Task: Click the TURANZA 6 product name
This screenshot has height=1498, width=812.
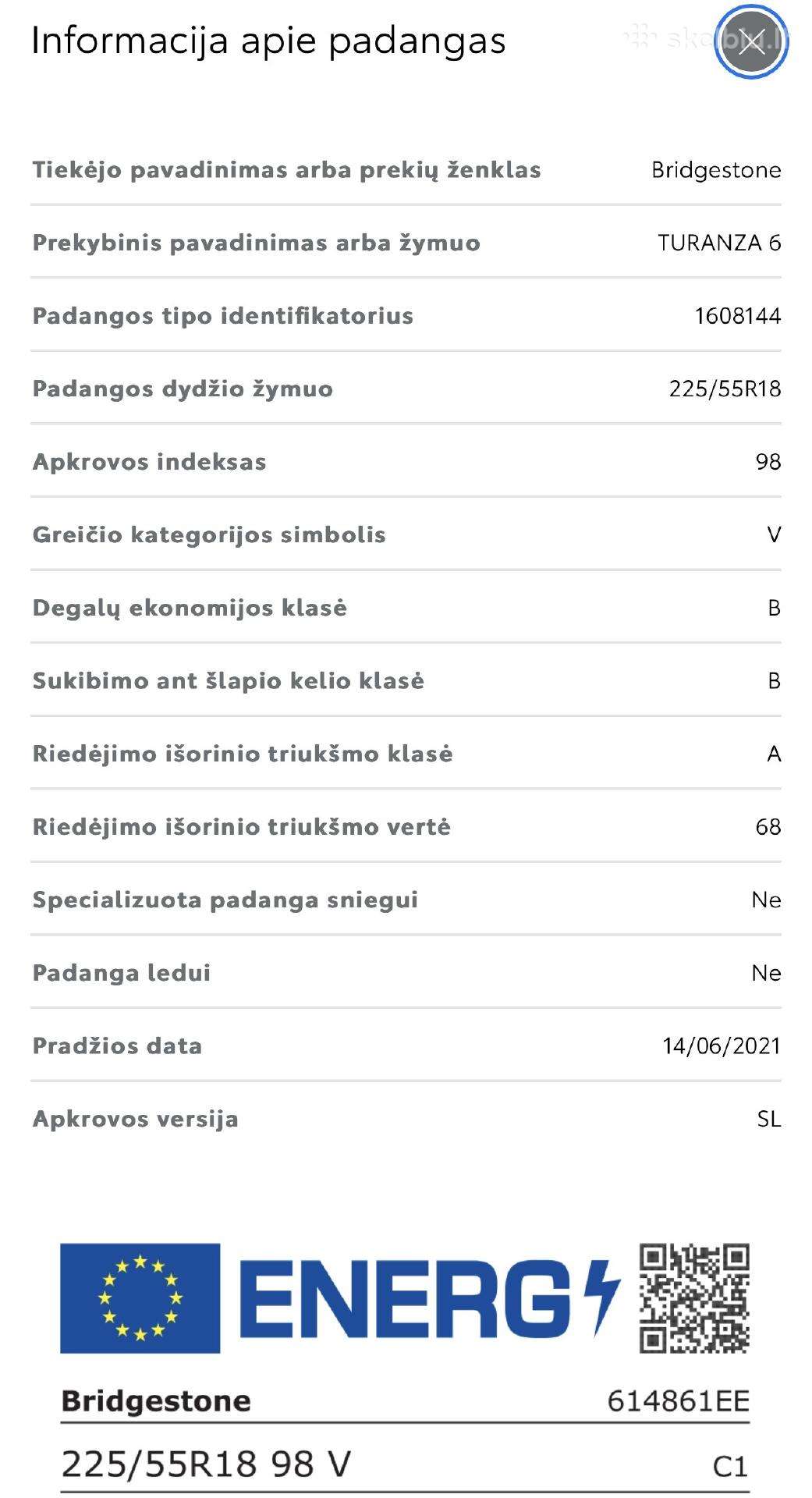Action: point(719,243)
